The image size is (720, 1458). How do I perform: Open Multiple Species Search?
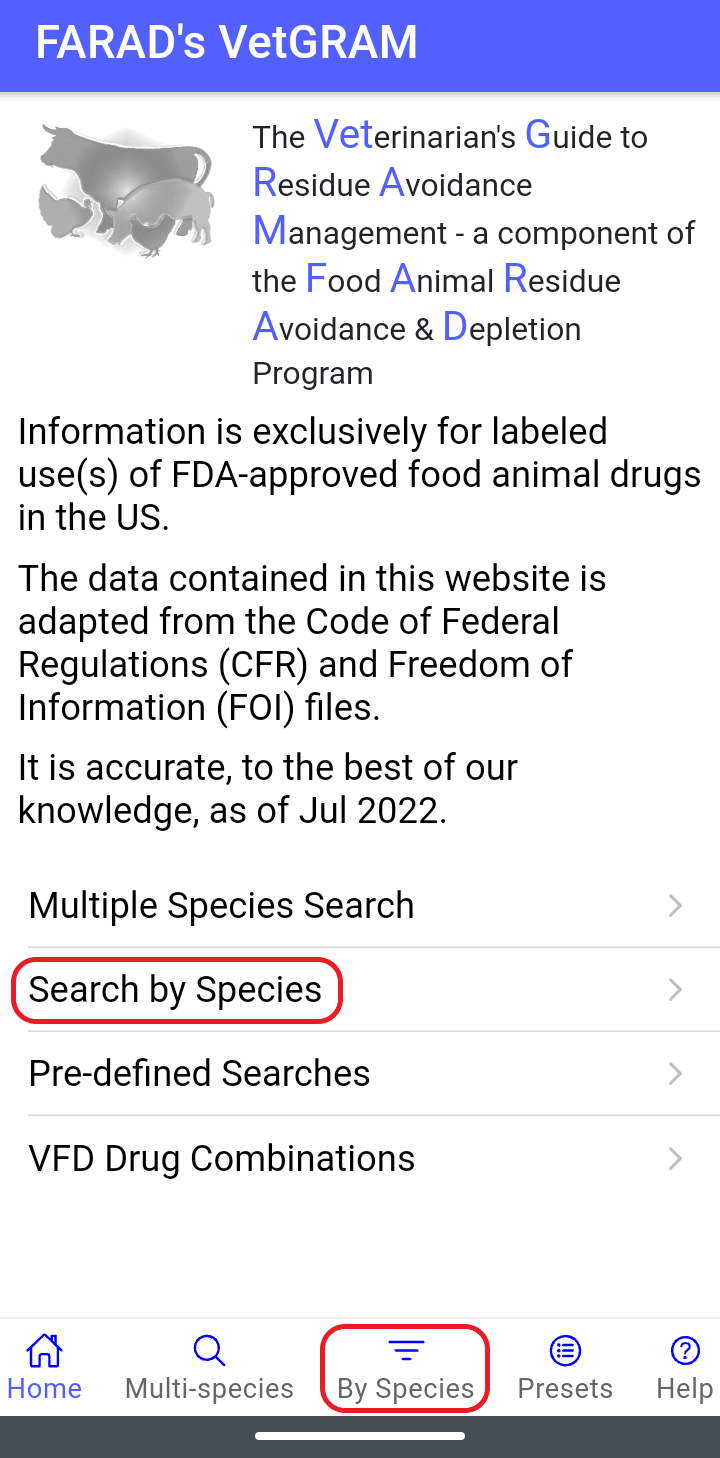click(x=360, y=905)
